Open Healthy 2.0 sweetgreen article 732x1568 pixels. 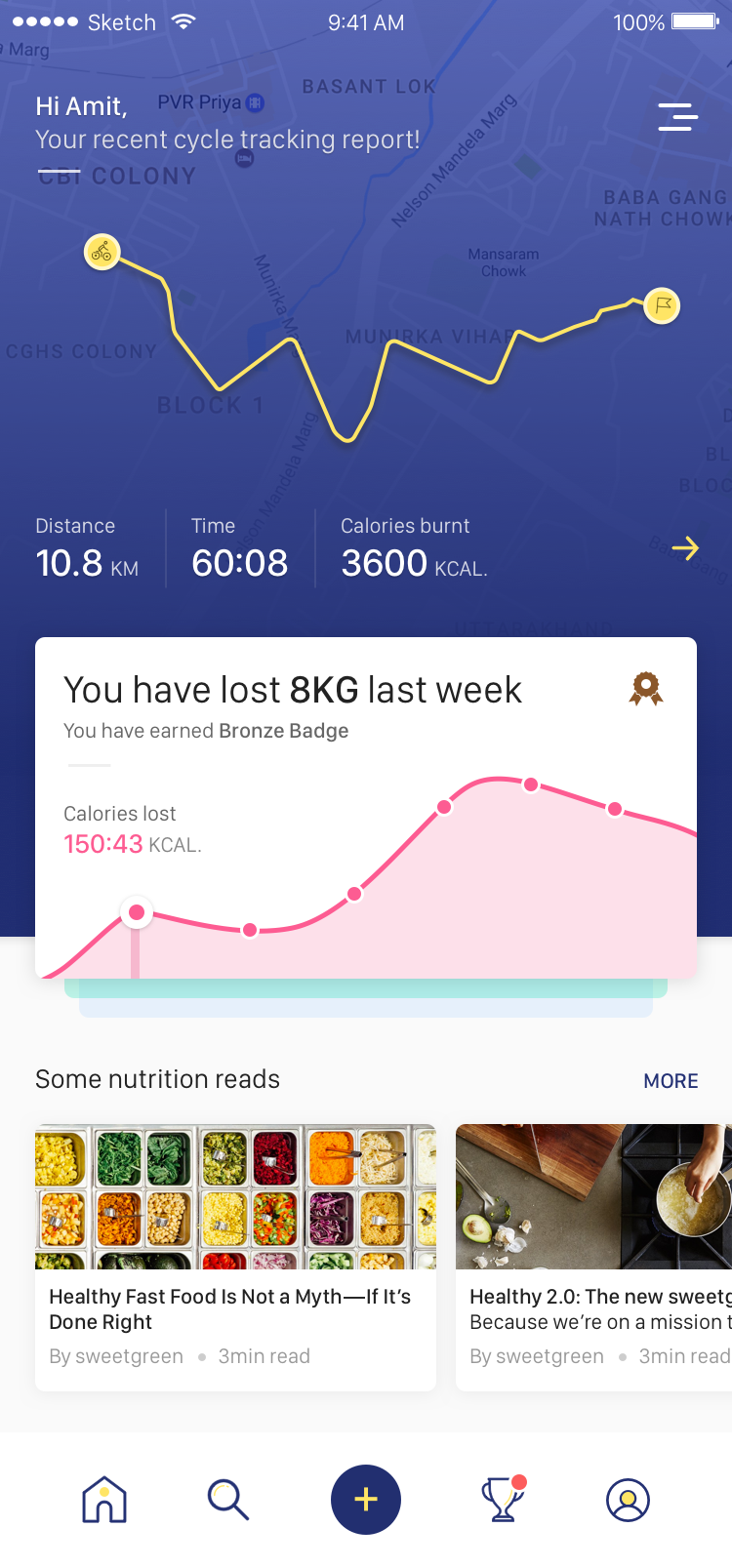point(593,1258)
